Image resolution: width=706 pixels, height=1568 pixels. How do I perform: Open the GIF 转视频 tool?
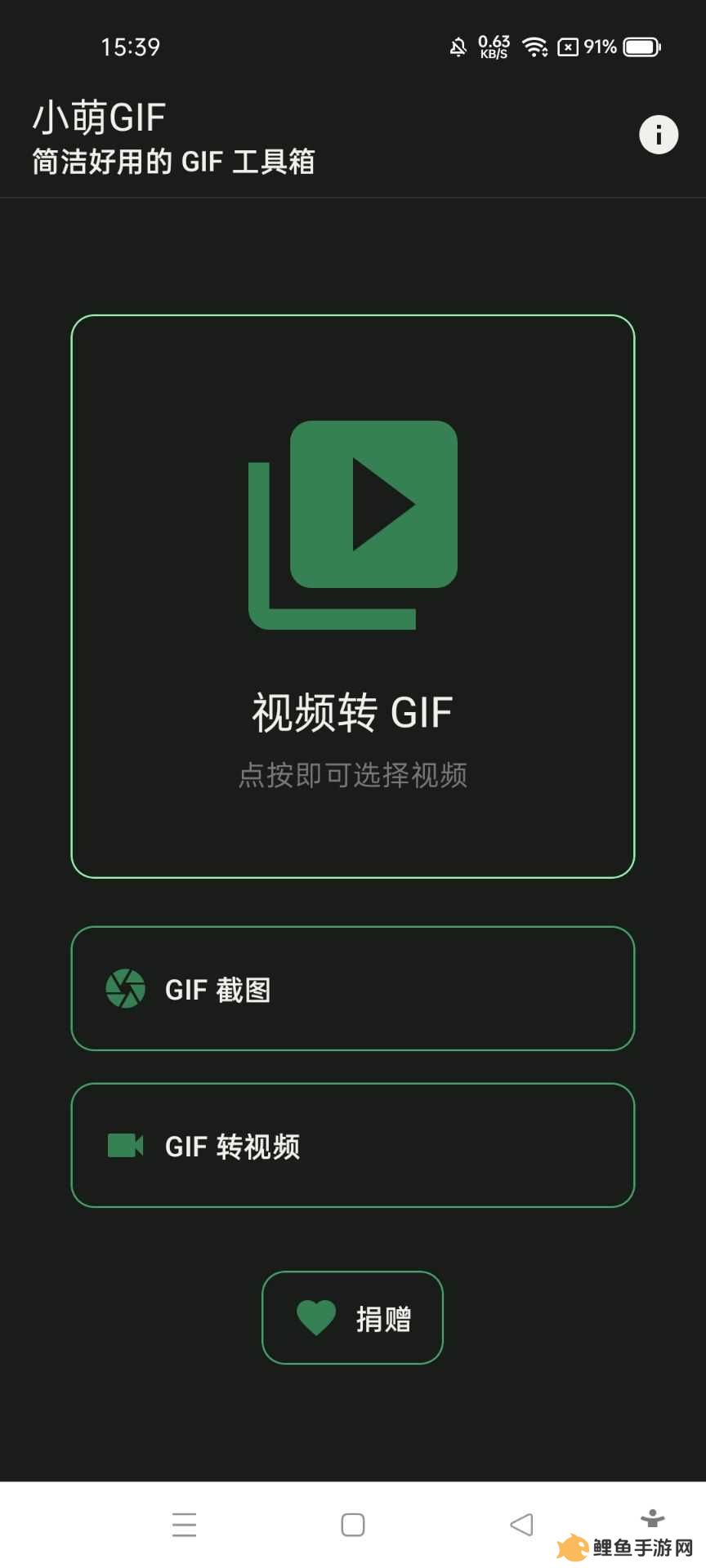353,1145
